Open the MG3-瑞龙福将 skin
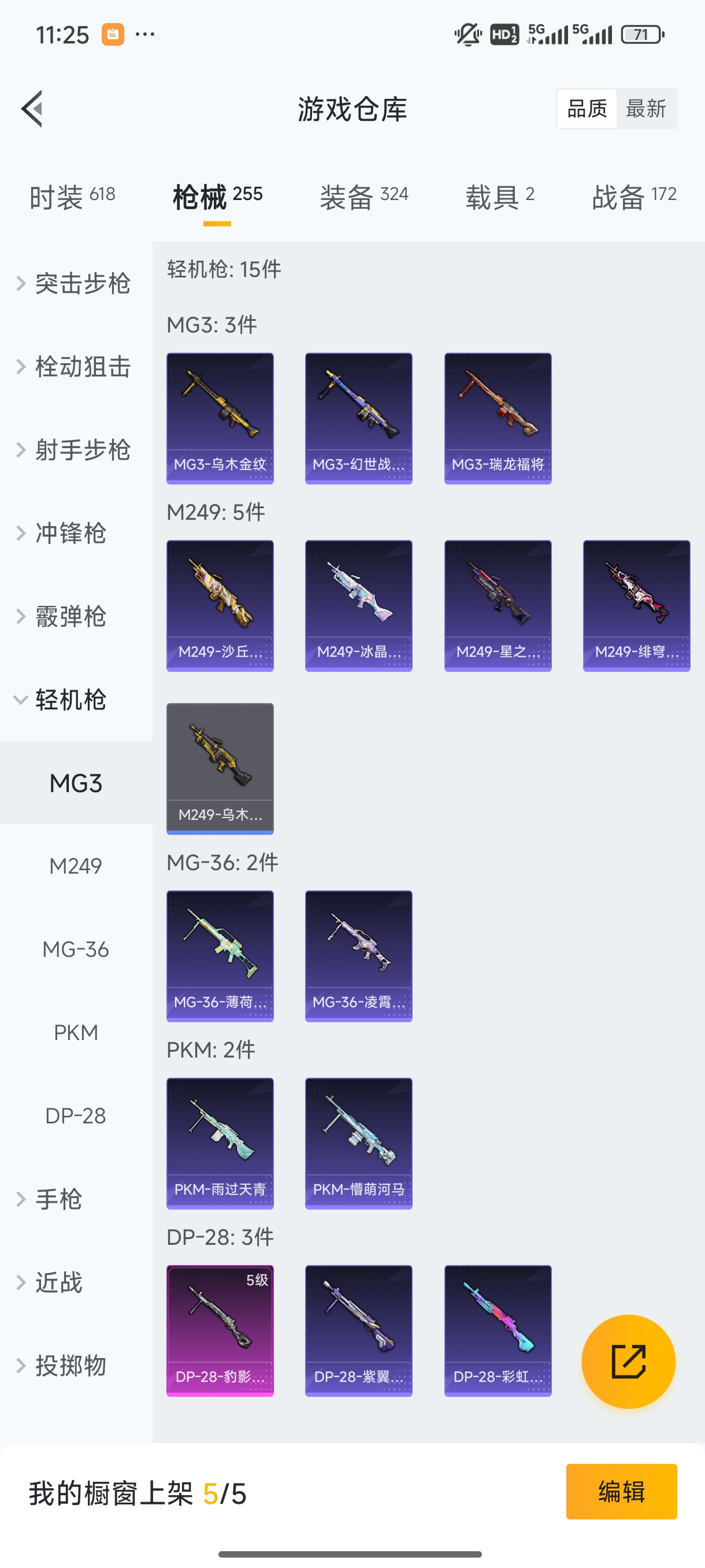 point(497,418)
